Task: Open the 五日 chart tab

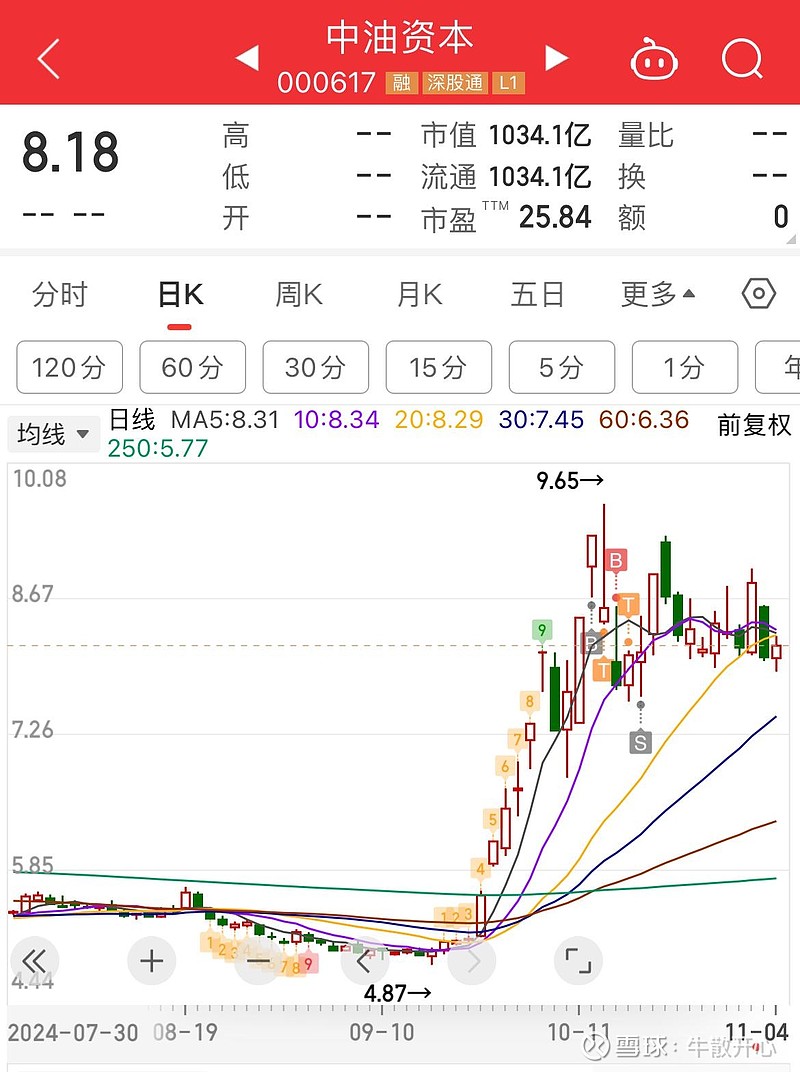Action: 538,295
